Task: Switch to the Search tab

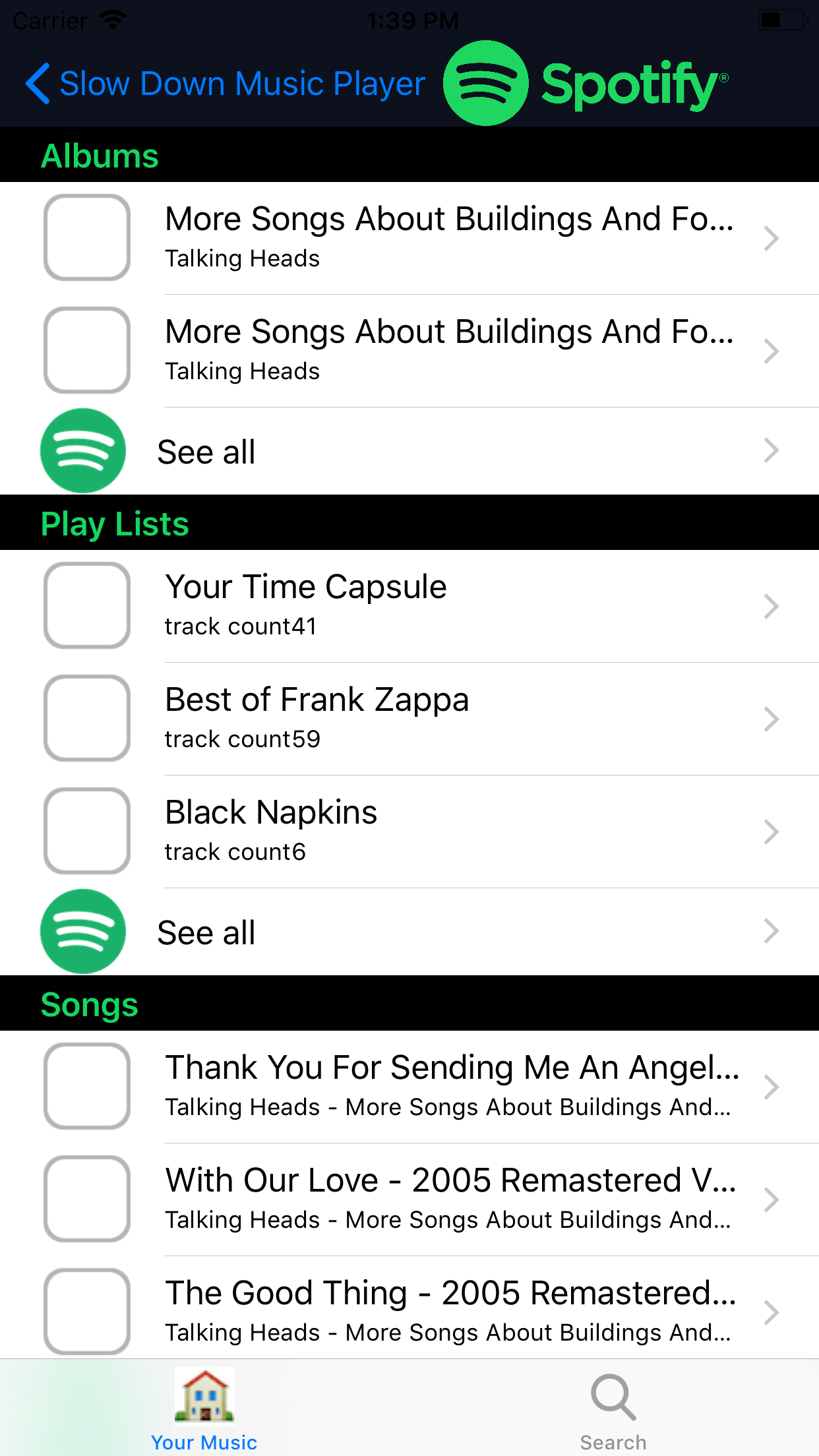Action: pos(613,1409)
